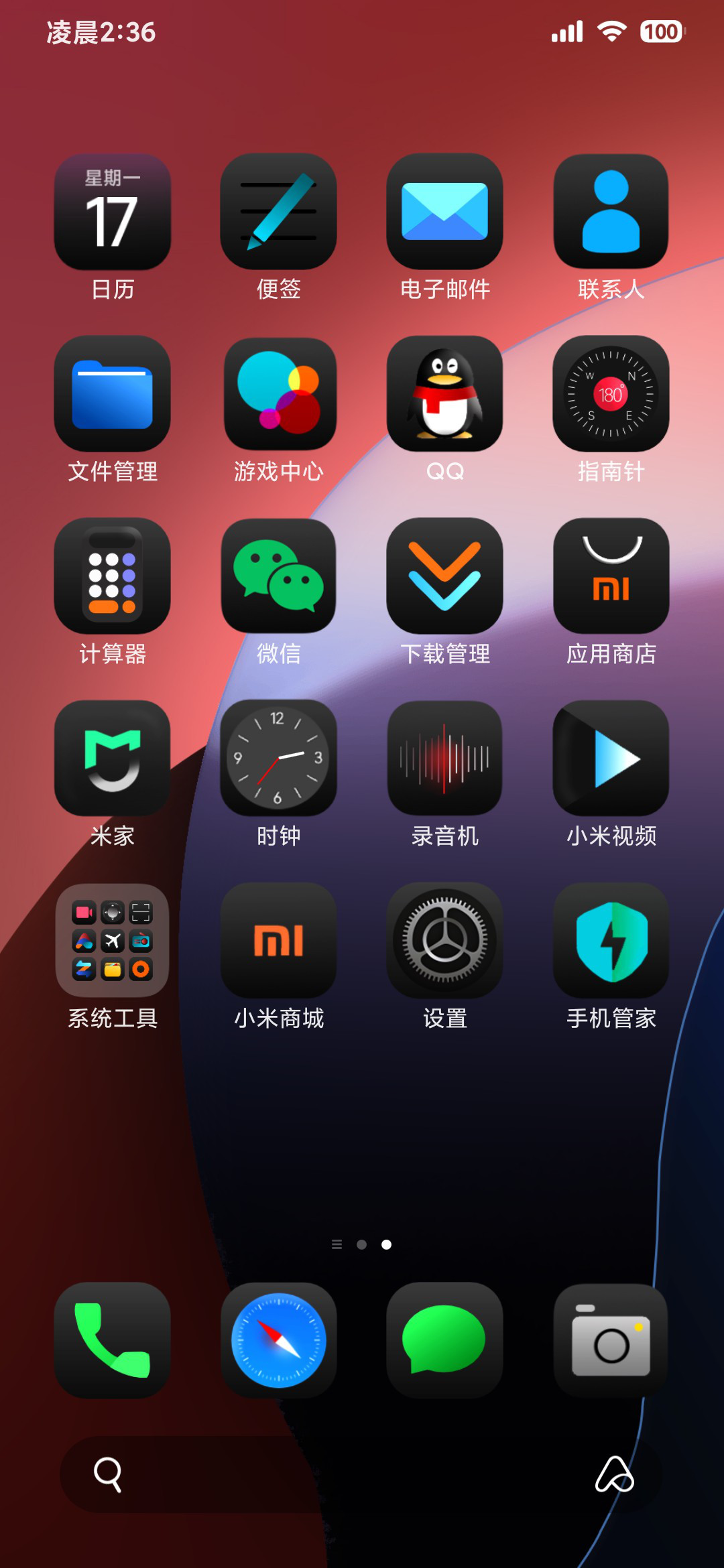Launch 手机管家 security app
The width and height of the screenshot is (724, 1568).
[x=611, y=941]
